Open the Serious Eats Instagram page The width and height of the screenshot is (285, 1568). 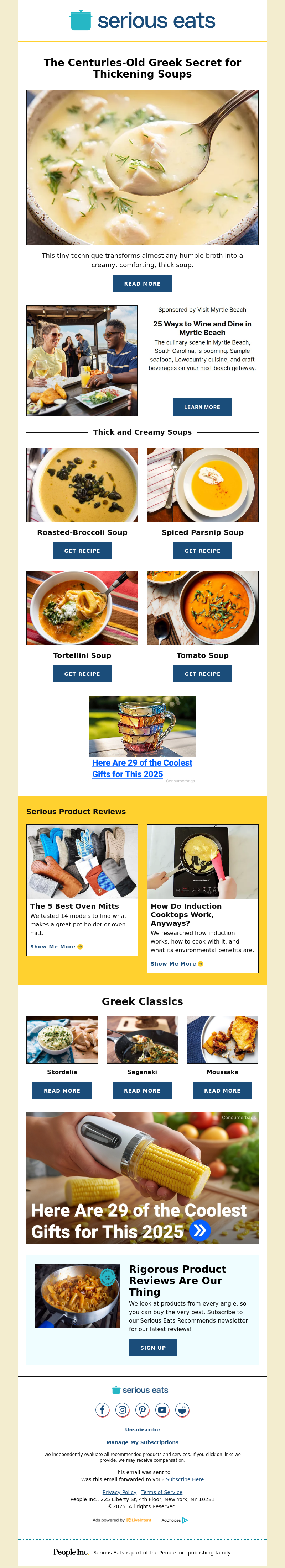pos(123,1410)
